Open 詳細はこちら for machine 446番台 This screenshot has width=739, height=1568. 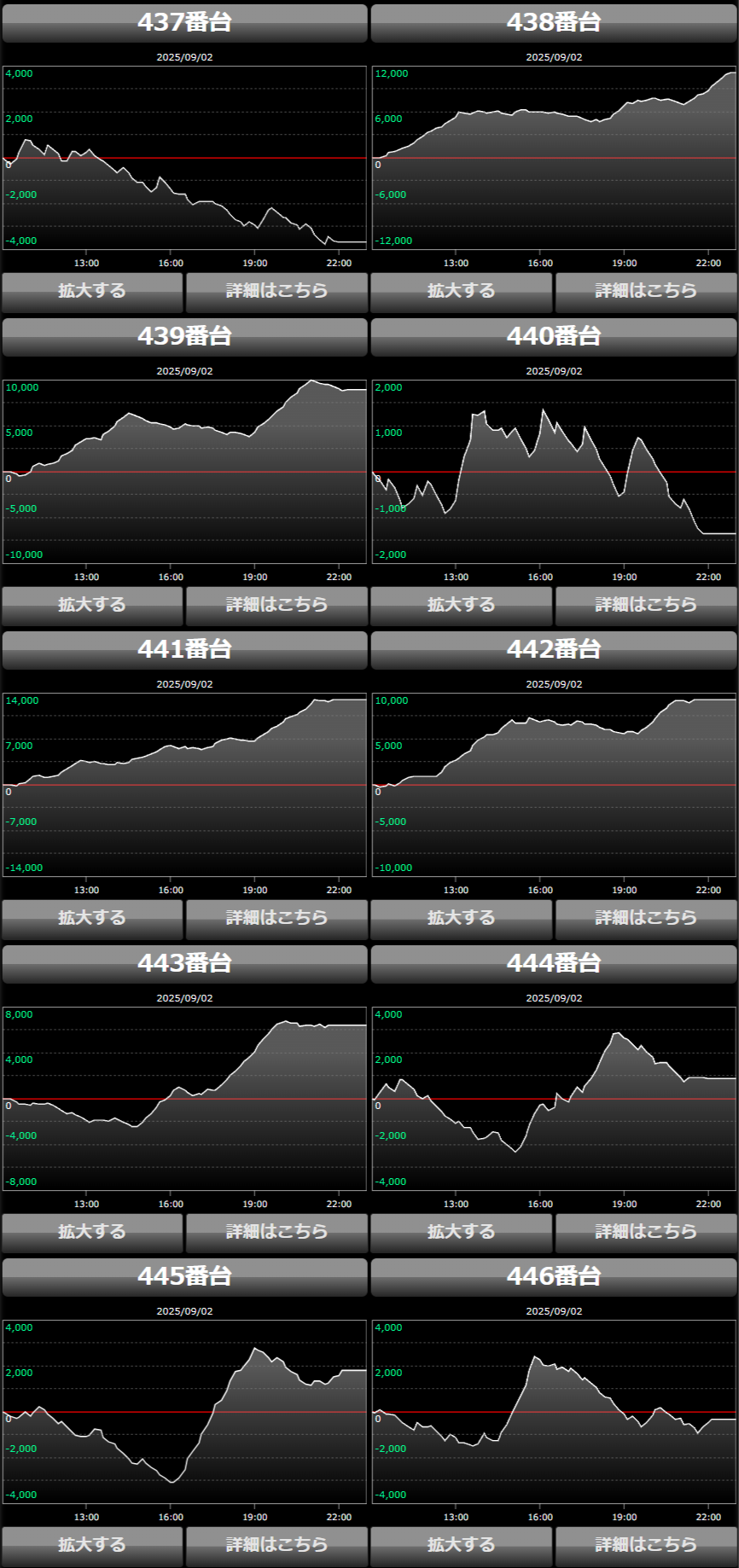[x=646, y=1546]
